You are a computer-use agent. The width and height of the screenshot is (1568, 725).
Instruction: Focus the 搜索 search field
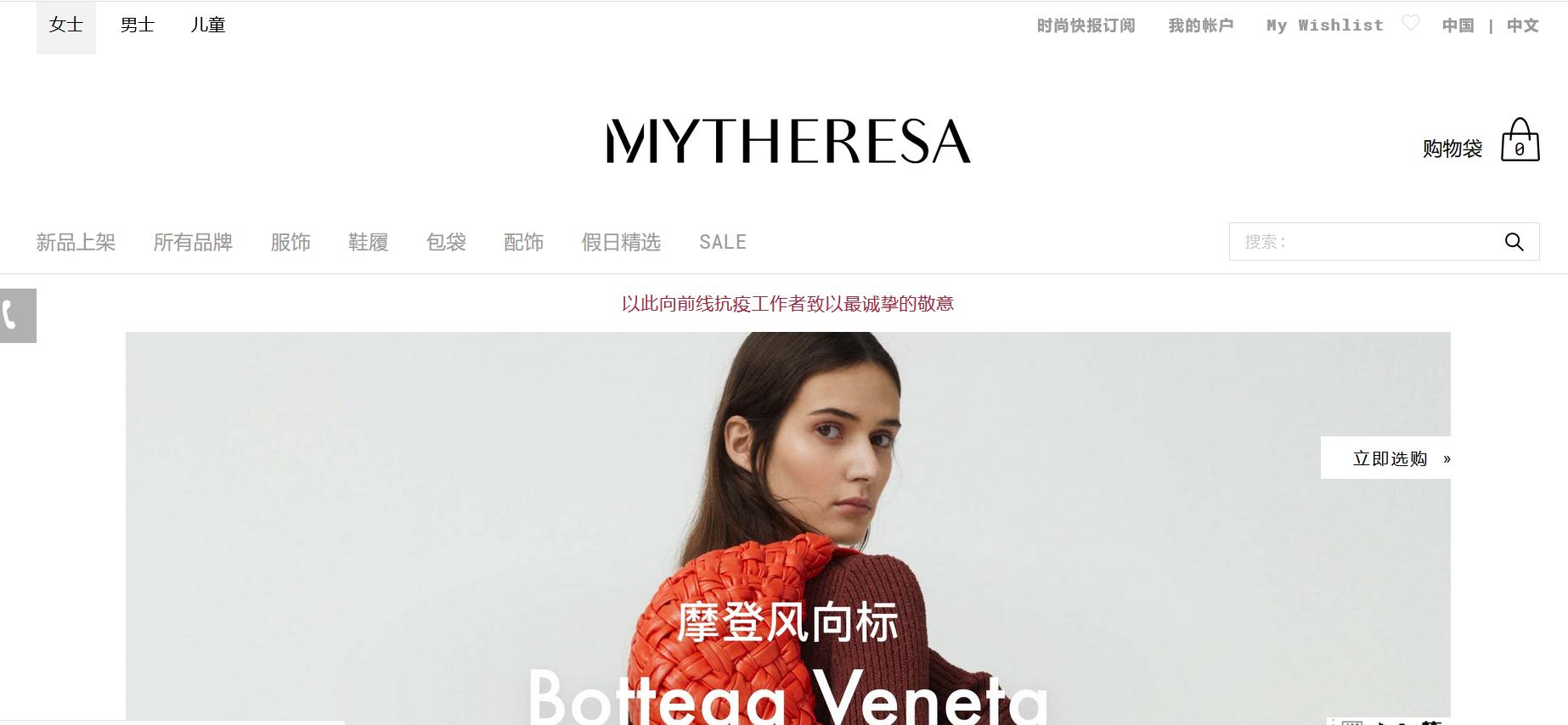[x=1359, y=242]
